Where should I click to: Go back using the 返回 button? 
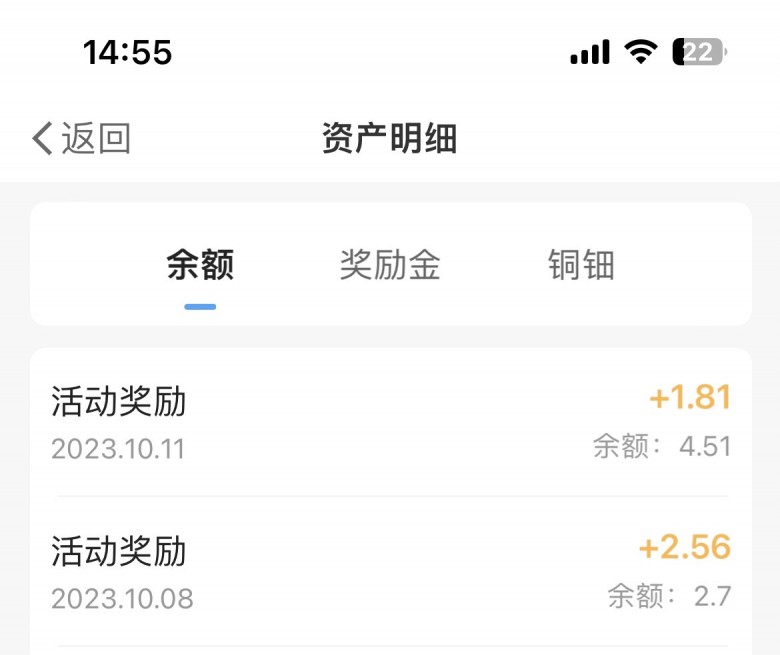(x=81, y=139)
